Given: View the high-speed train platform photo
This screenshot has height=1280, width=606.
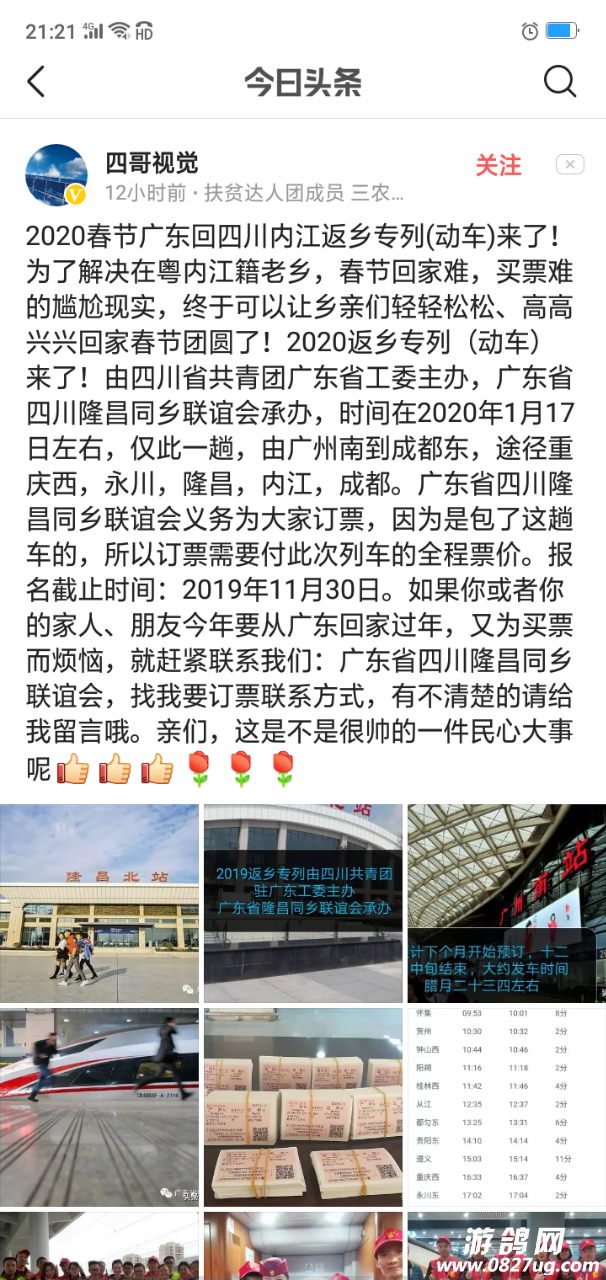Looking at the screenshot, I should [99, 1106].
